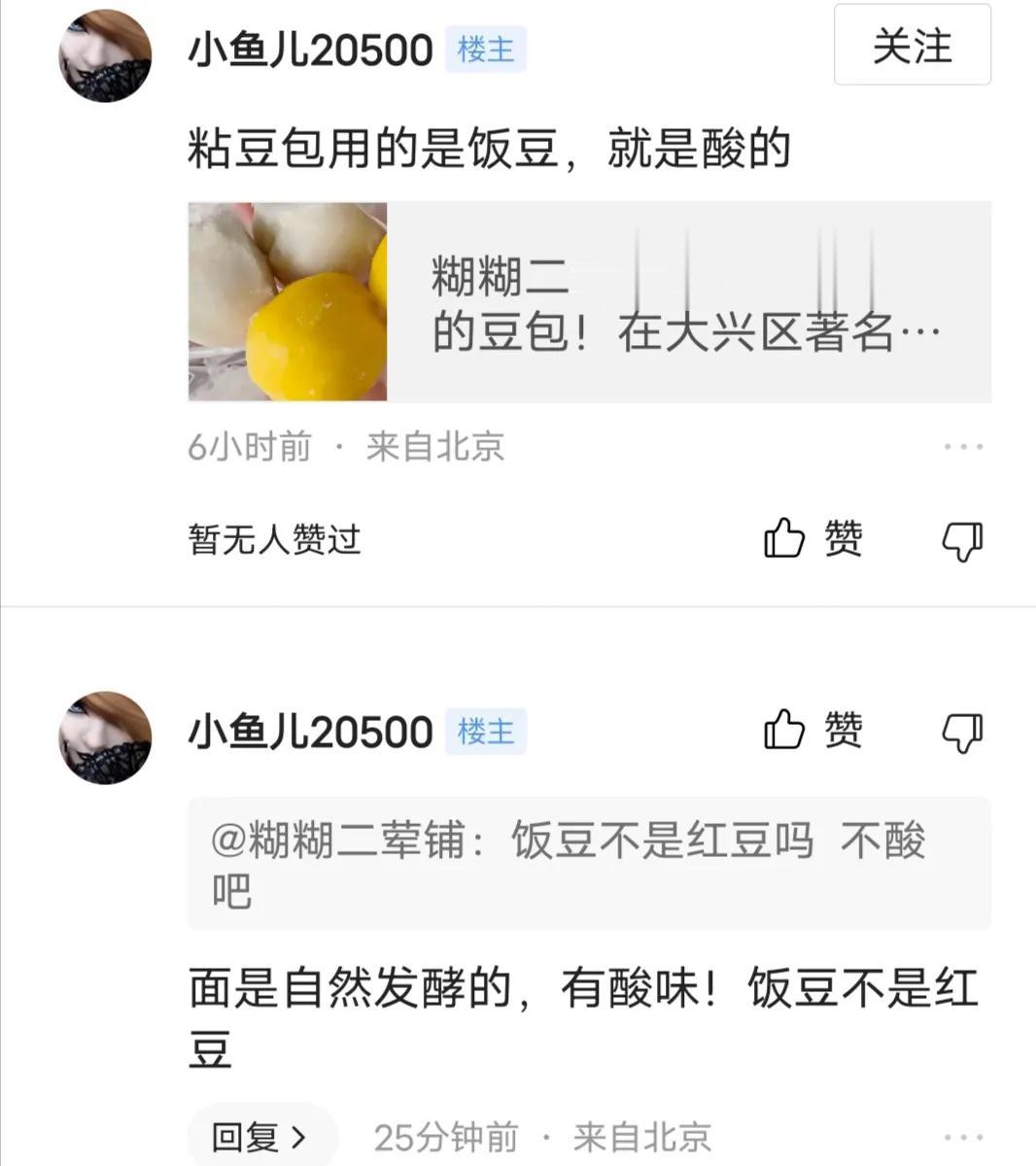Open 小鱼儿20500's avatar on the first post
Image resolution: width=1036 pixels, height=1166 pixels.
(x=105, y=56)
